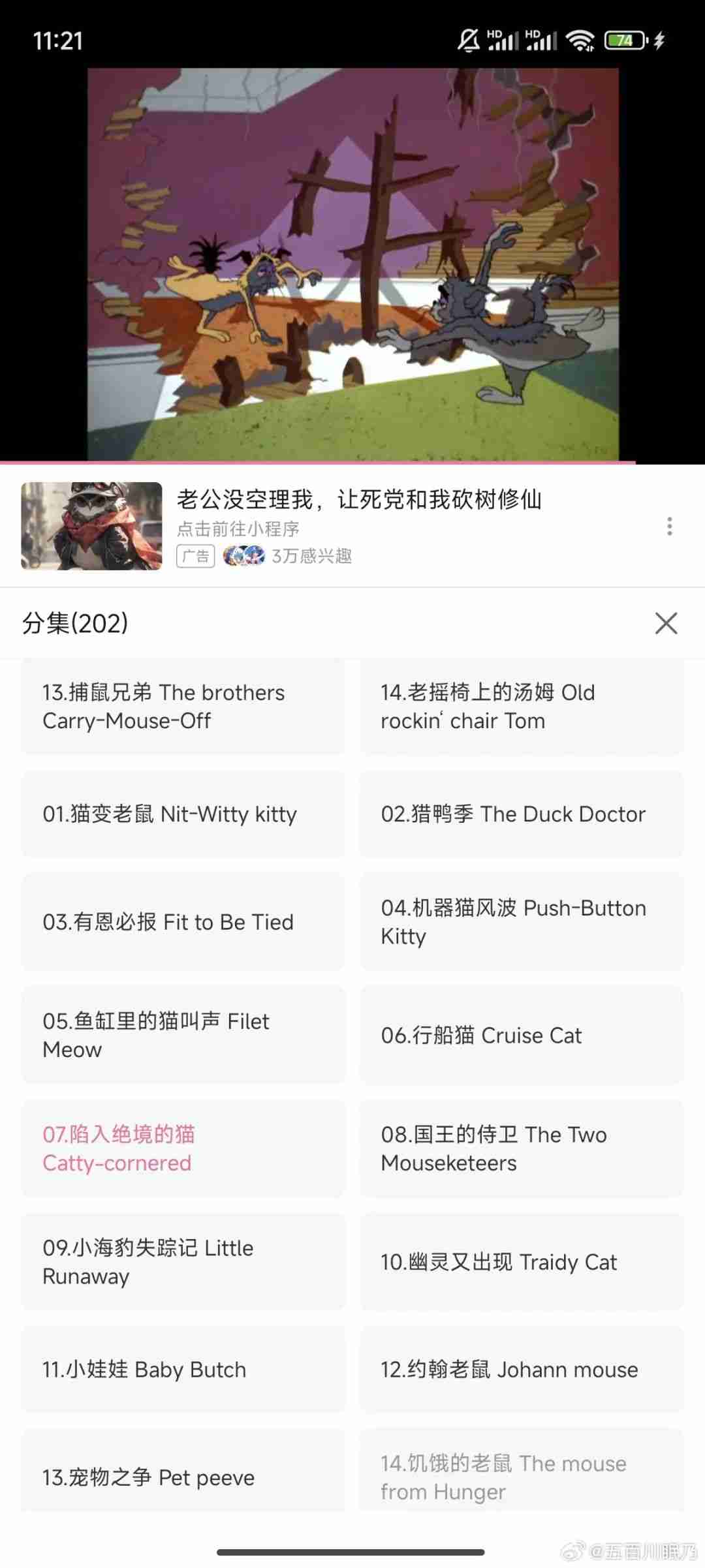The image size is (705, 1568).
Task: Open the ad thumbnail for the mini program
Action: click(91, 526)
